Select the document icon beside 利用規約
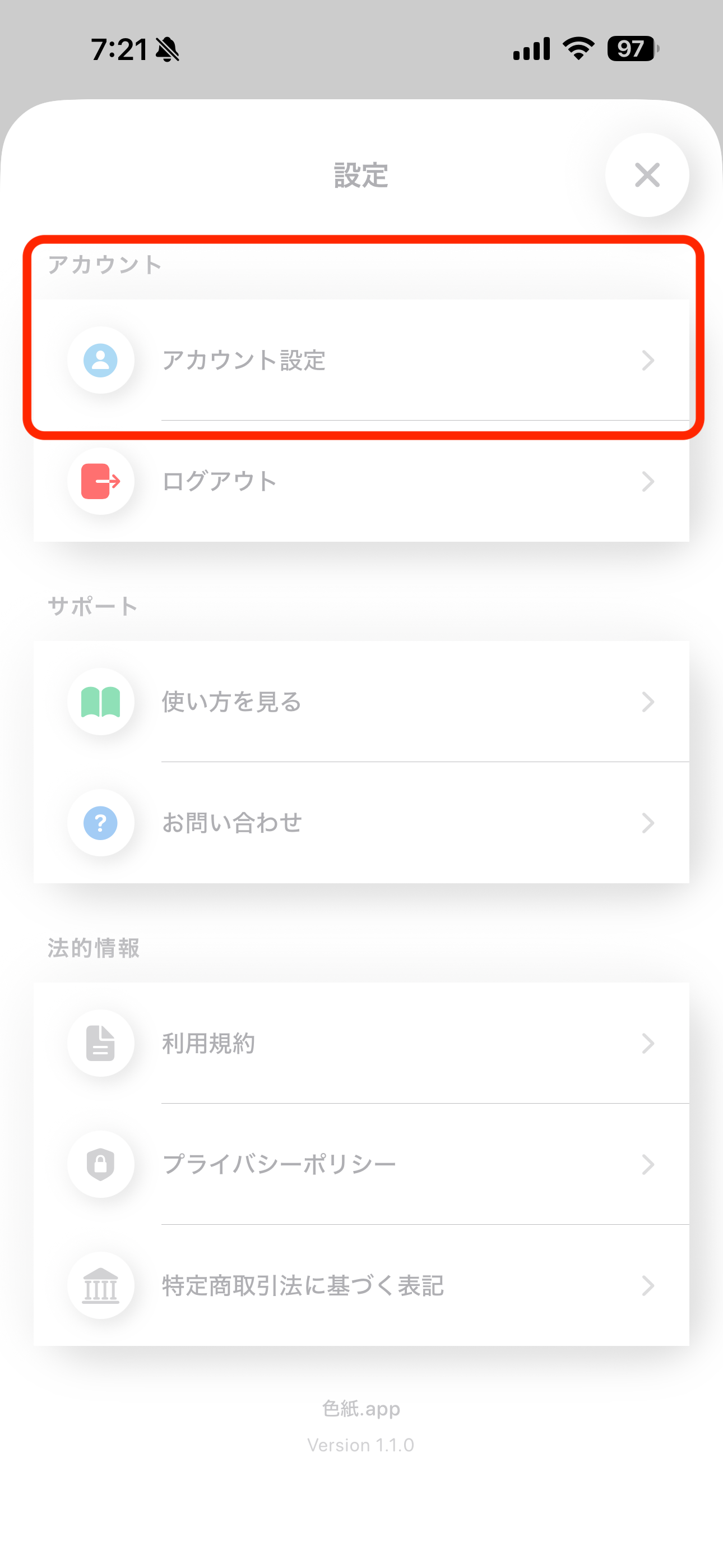This screenshot has width=723, height=1568. click(x=101, y=1043)
